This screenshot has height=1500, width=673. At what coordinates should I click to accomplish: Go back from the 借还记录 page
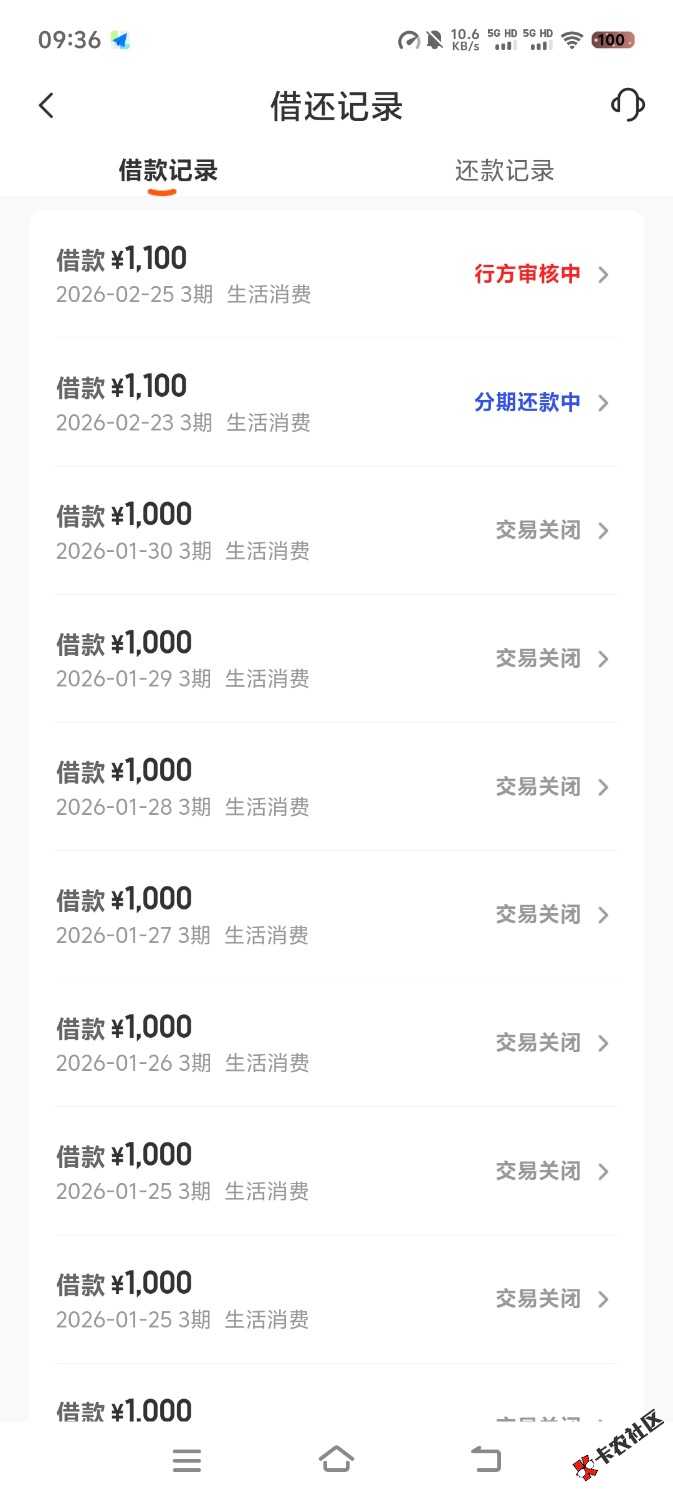(46, 106)
